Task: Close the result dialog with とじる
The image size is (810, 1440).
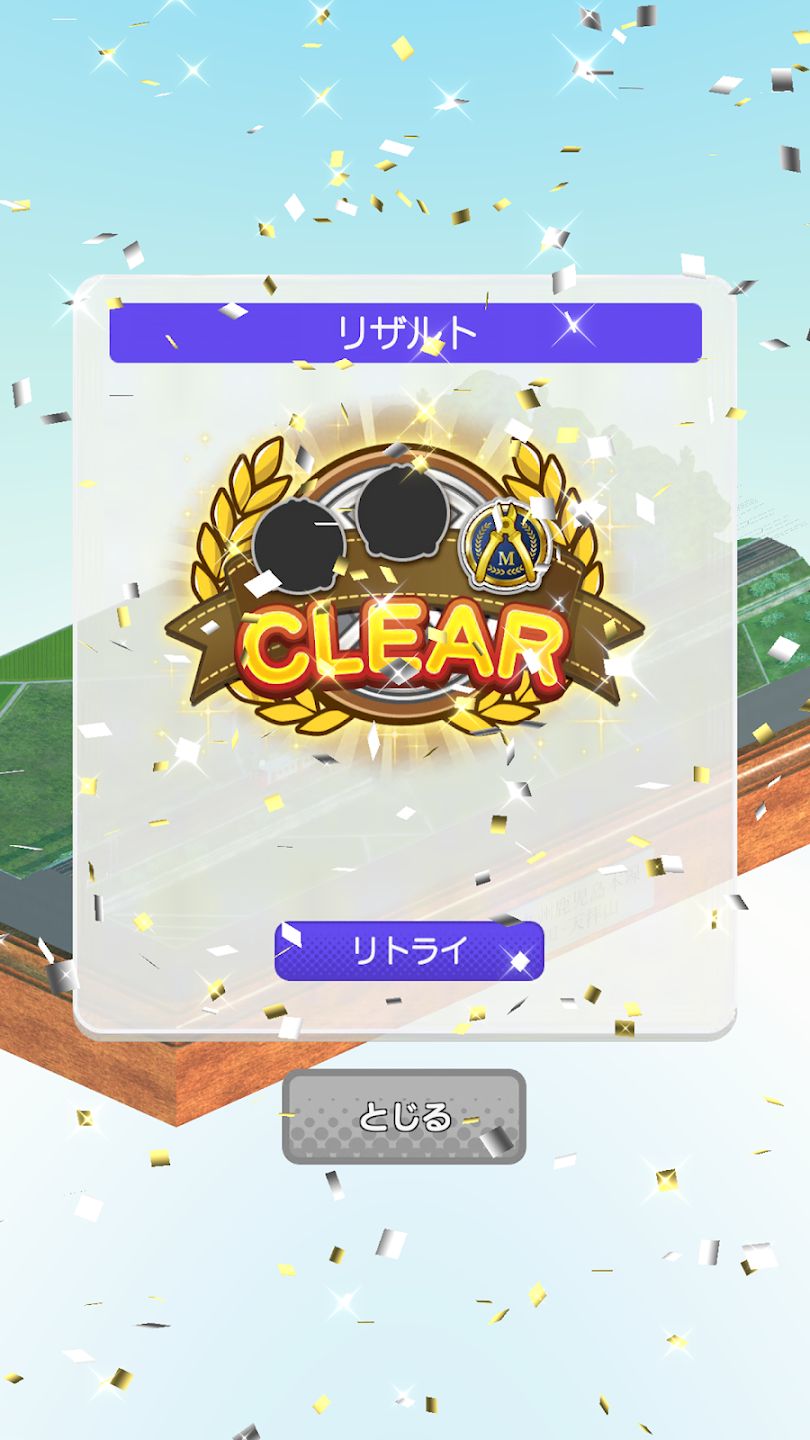Action: pos(404,1117)
